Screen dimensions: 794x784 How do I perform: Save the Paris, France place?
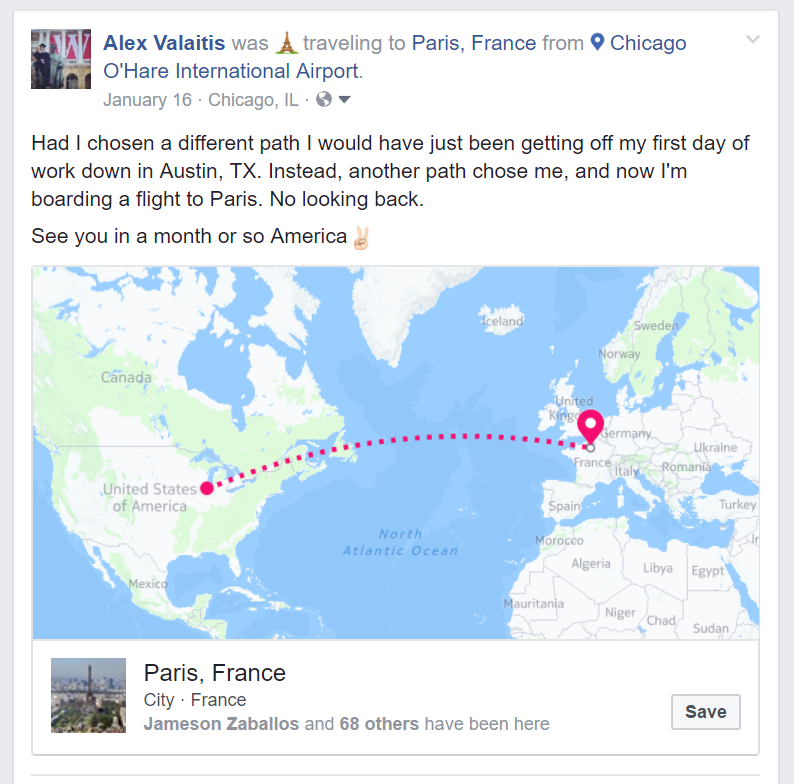pos(705,712)
